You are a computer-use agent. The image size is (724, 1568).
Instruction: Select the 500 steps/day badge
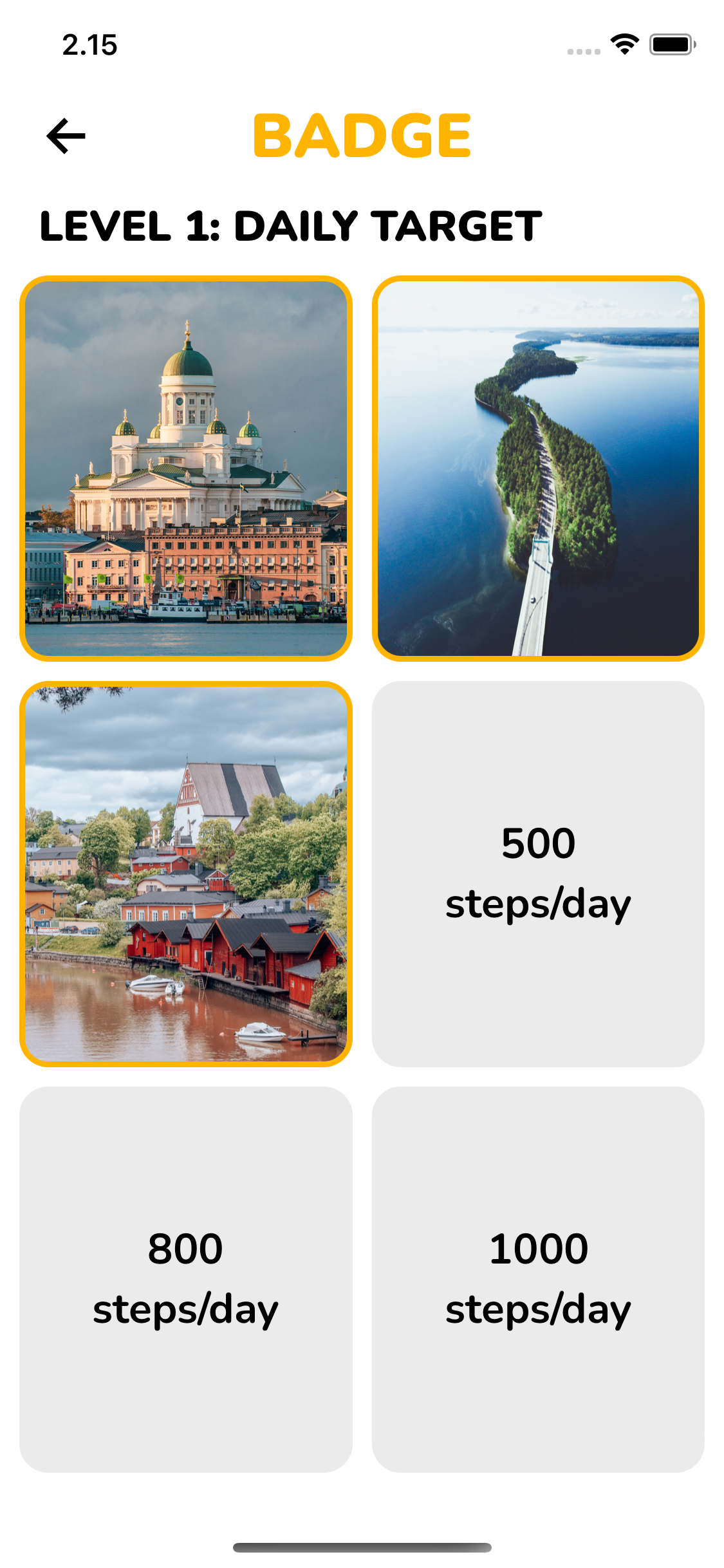(x=538, y=873)
